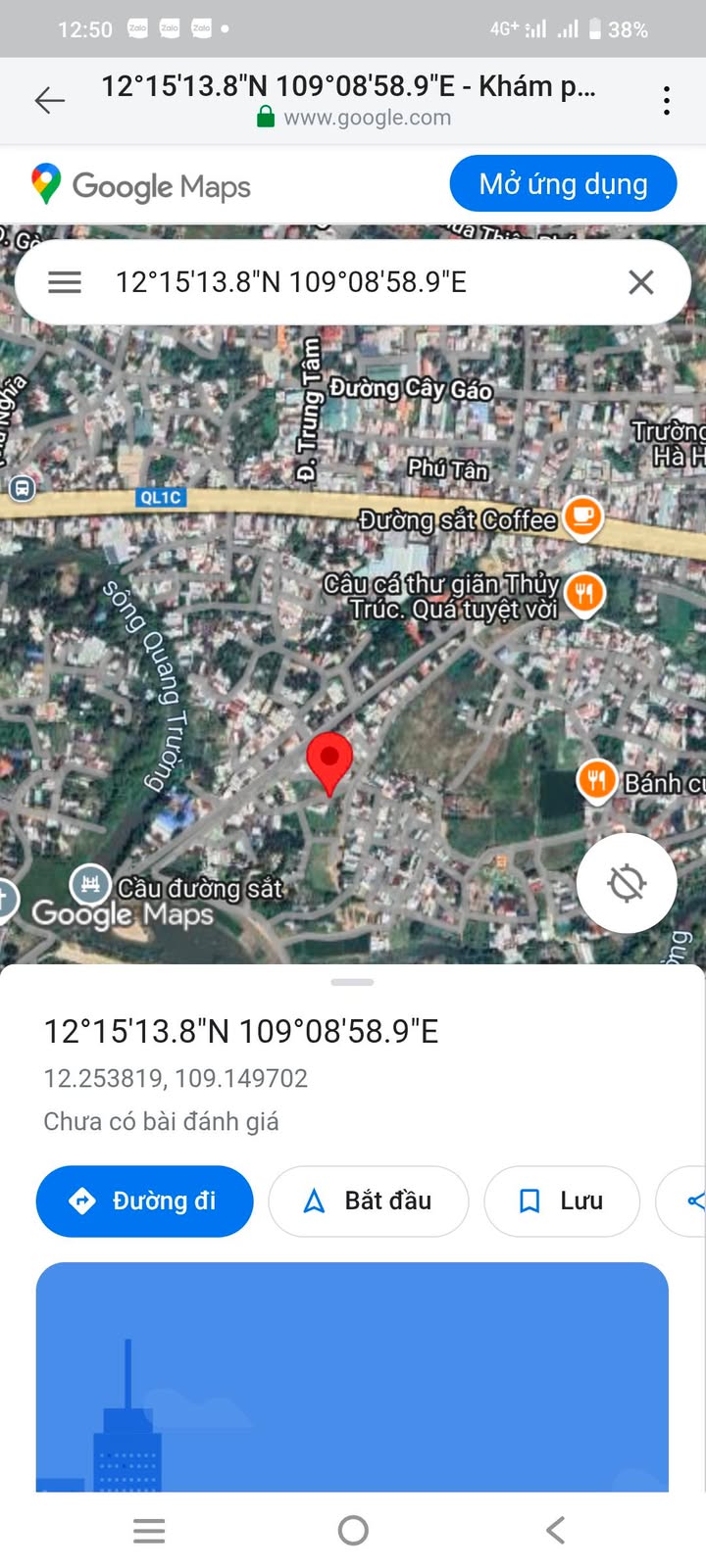Screen dimensions: 706x1568
Task: Clear the coordinates search with the X
Action: point(641,283)
